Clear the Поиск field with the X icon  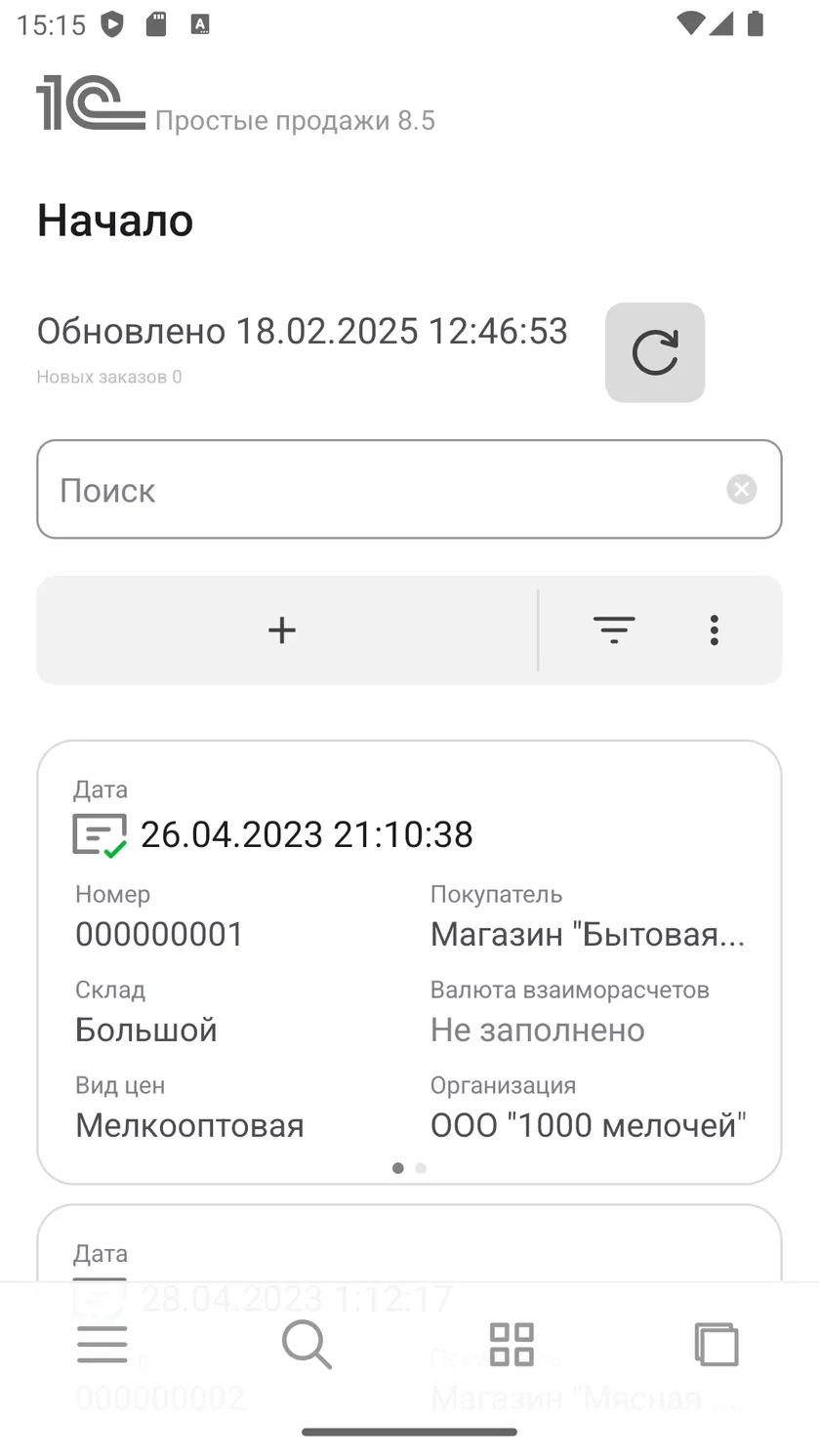(x=742, y=489)
